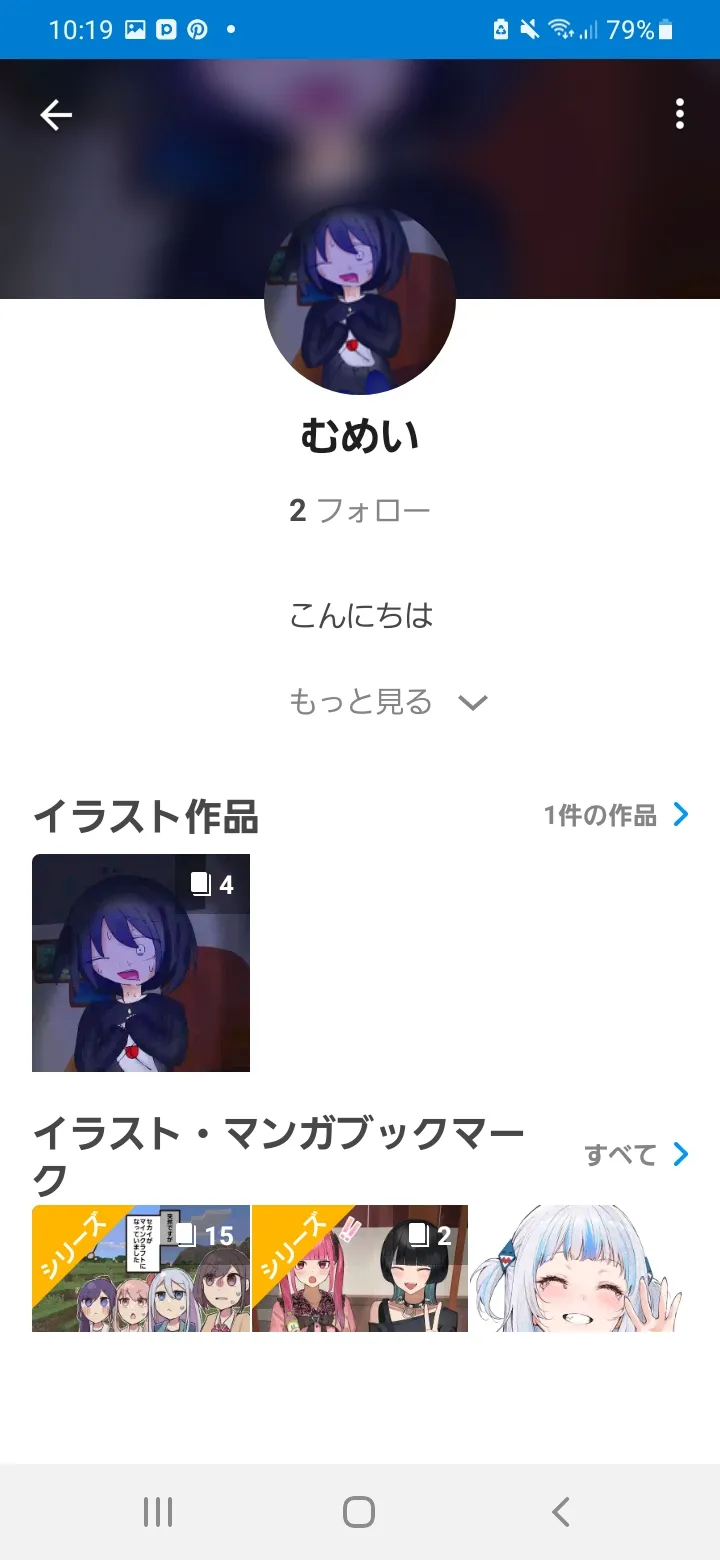Open the system recent apps button

(x=158, y=1511)
